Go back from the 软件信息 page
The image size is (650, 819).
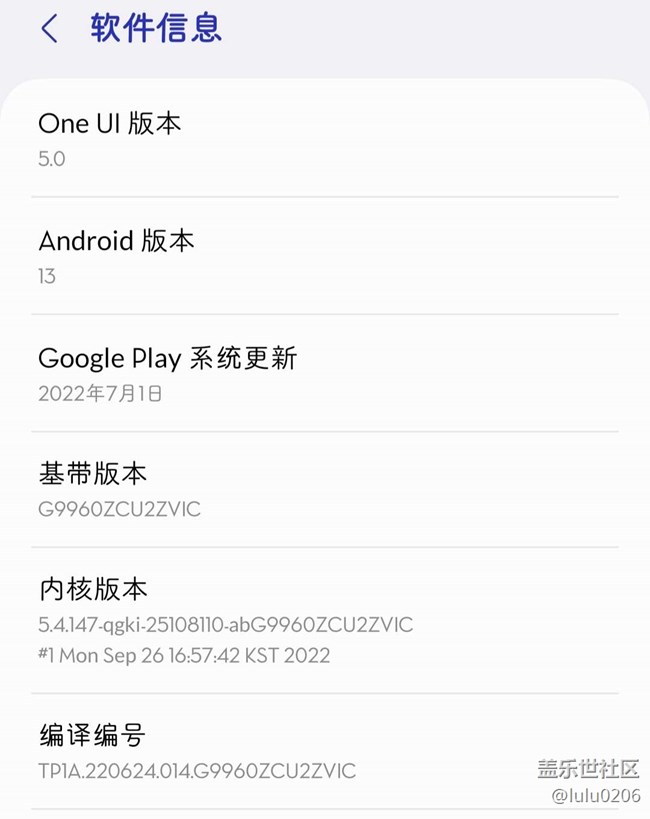[49, 28]
